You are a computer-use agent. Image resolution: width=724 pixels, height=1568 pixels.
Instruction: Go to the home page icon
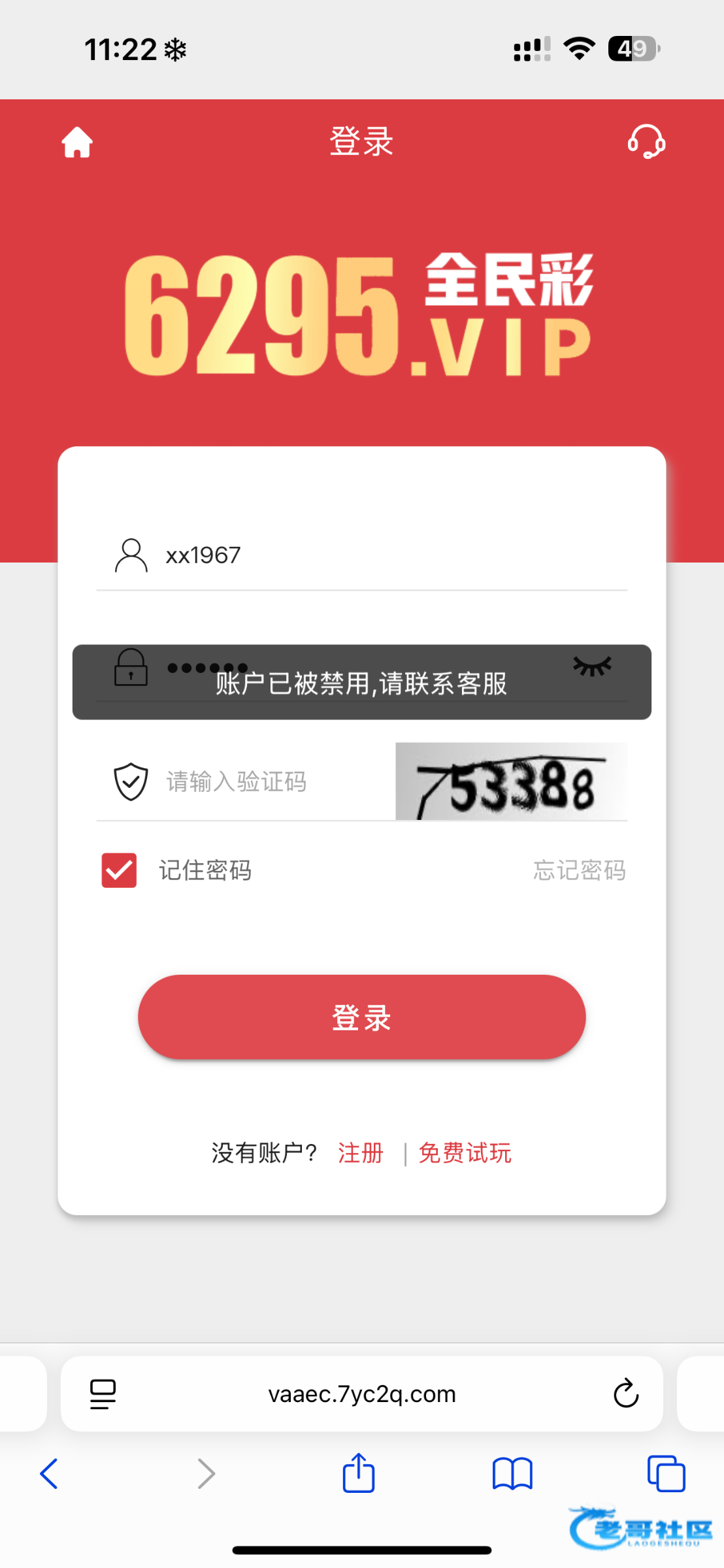click(77, 142)
